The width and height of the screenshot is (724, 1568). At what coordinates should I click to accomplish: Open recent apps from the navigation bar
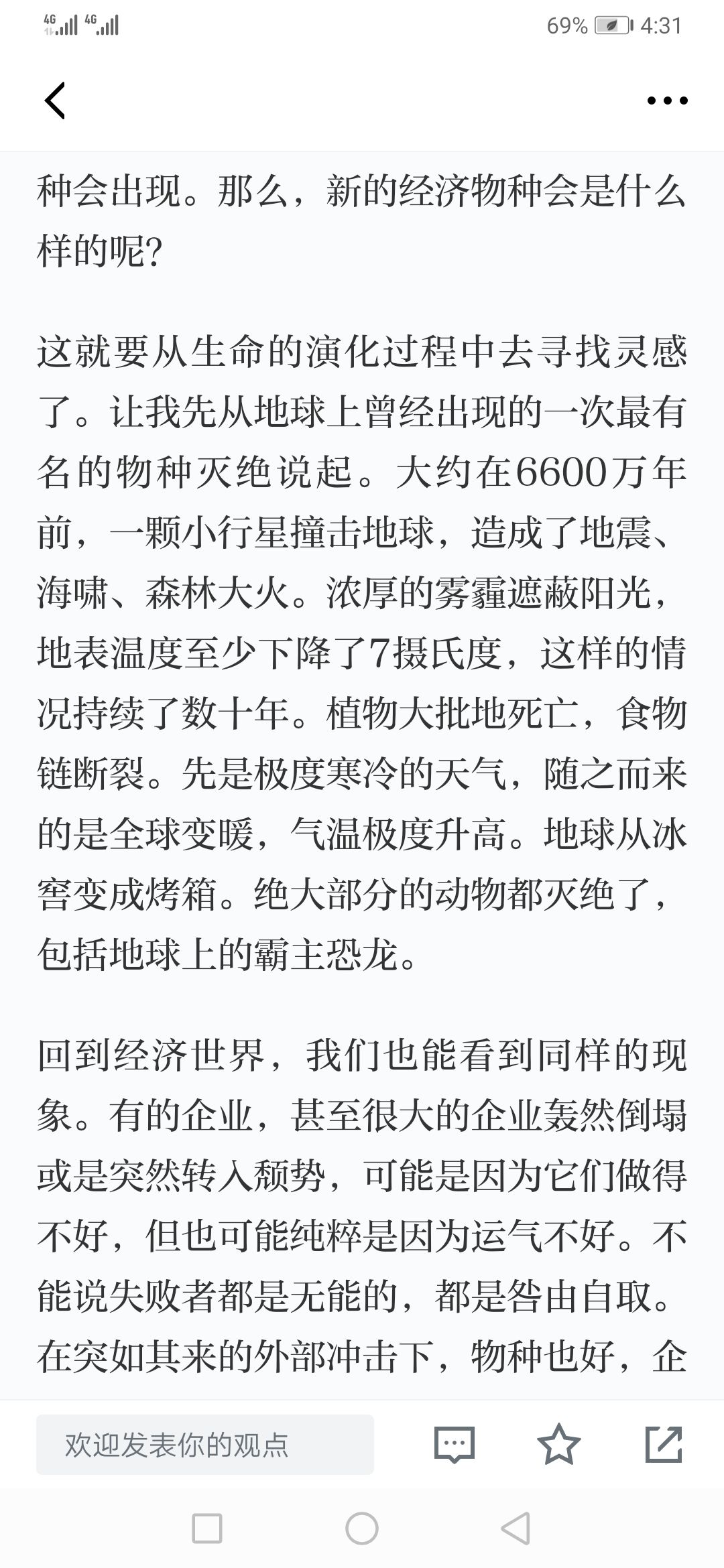tap(207, 1529)
